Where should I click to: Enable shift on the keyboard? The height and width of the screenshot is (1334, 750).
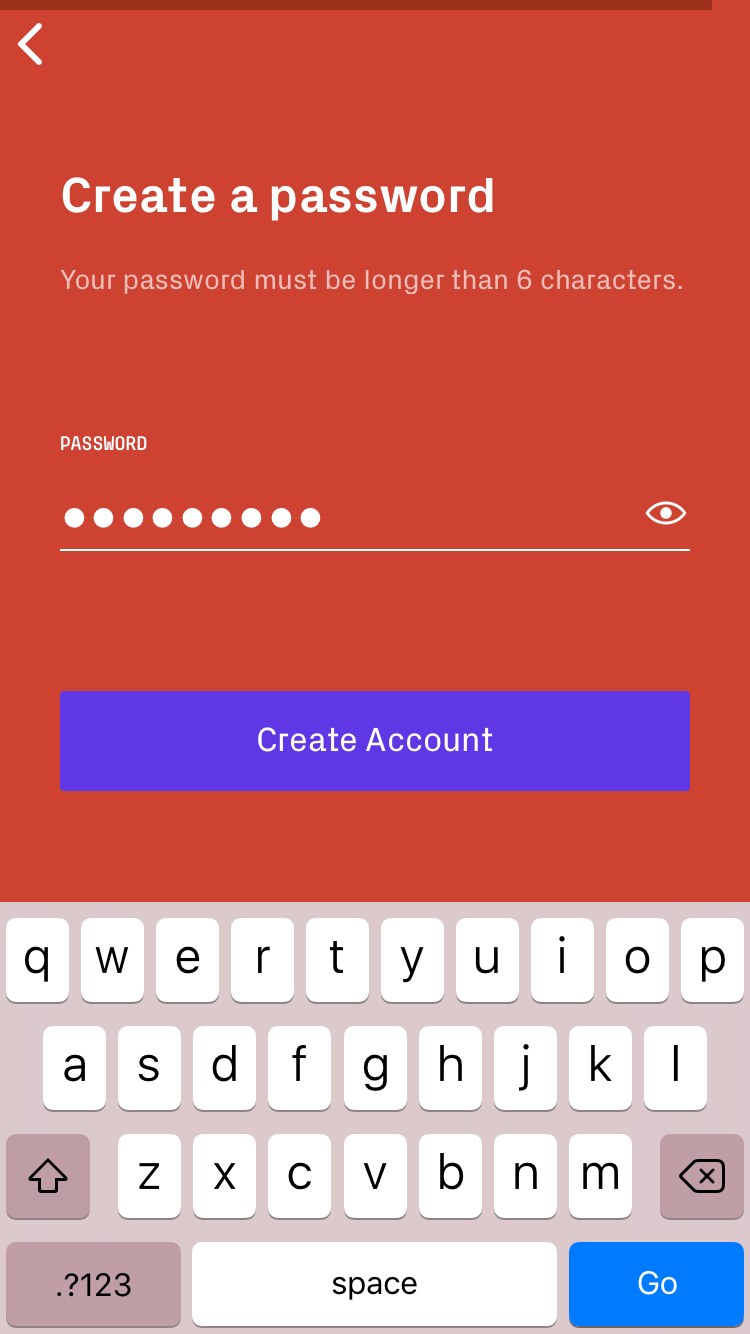coord(48,1176)
